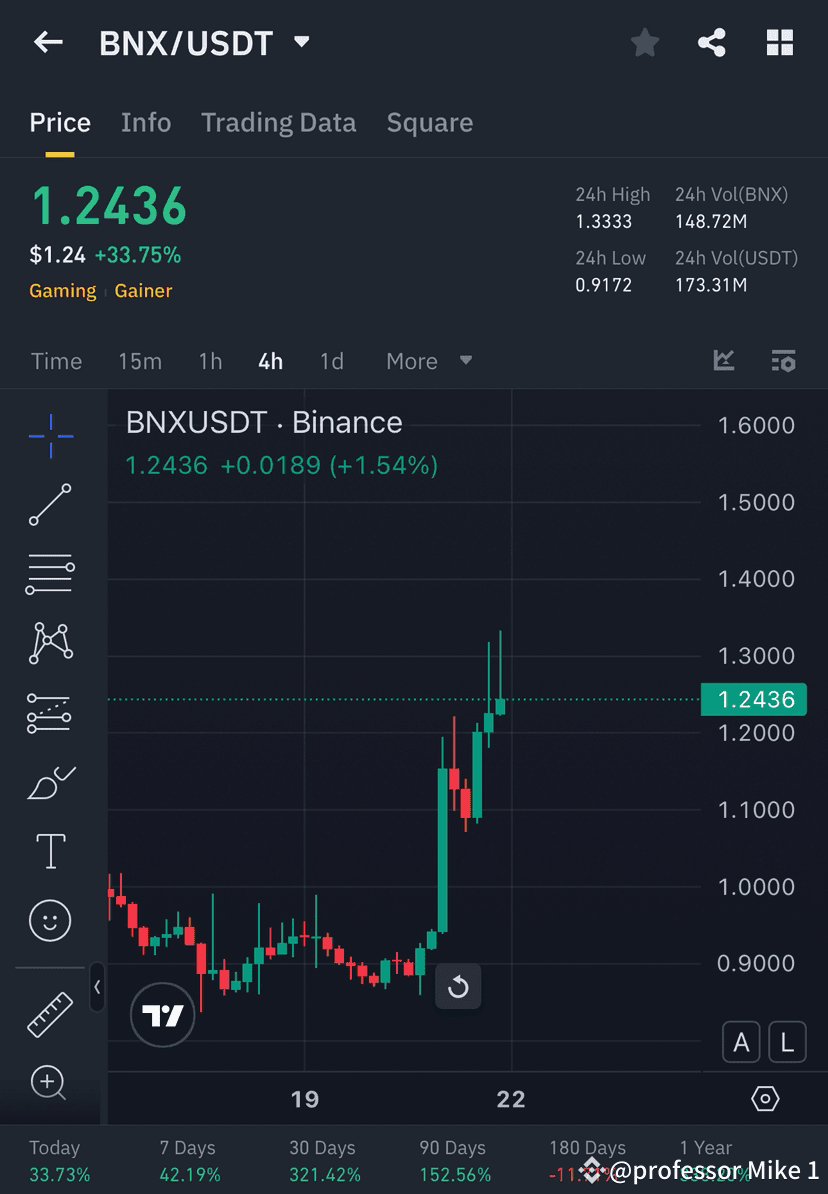Screen dimensions: 828x1194
Task: Switch to the Trading Data tab
Action: 278,122
